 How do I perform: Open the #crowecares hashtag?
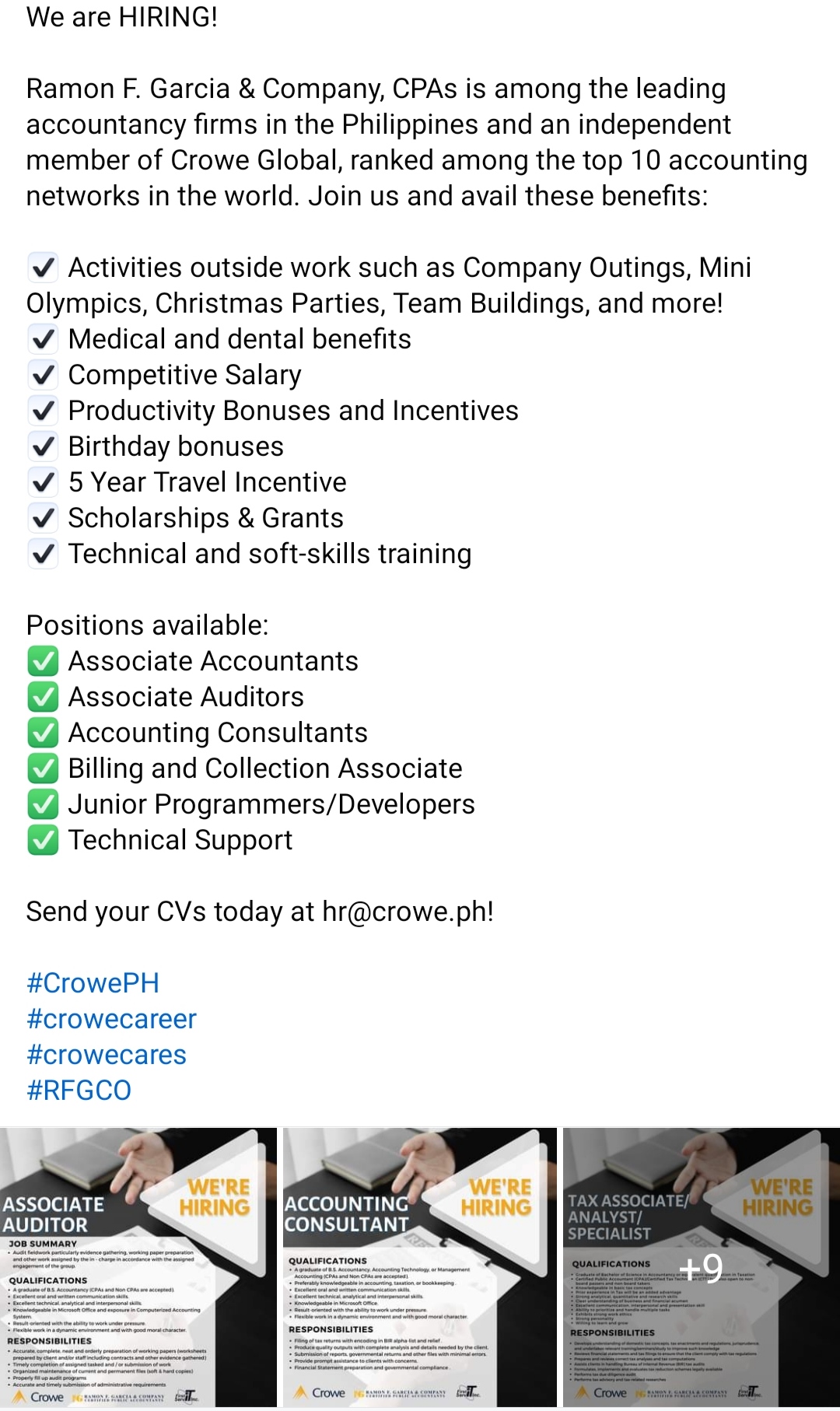pyautogui.click(x=107, y=1055)
